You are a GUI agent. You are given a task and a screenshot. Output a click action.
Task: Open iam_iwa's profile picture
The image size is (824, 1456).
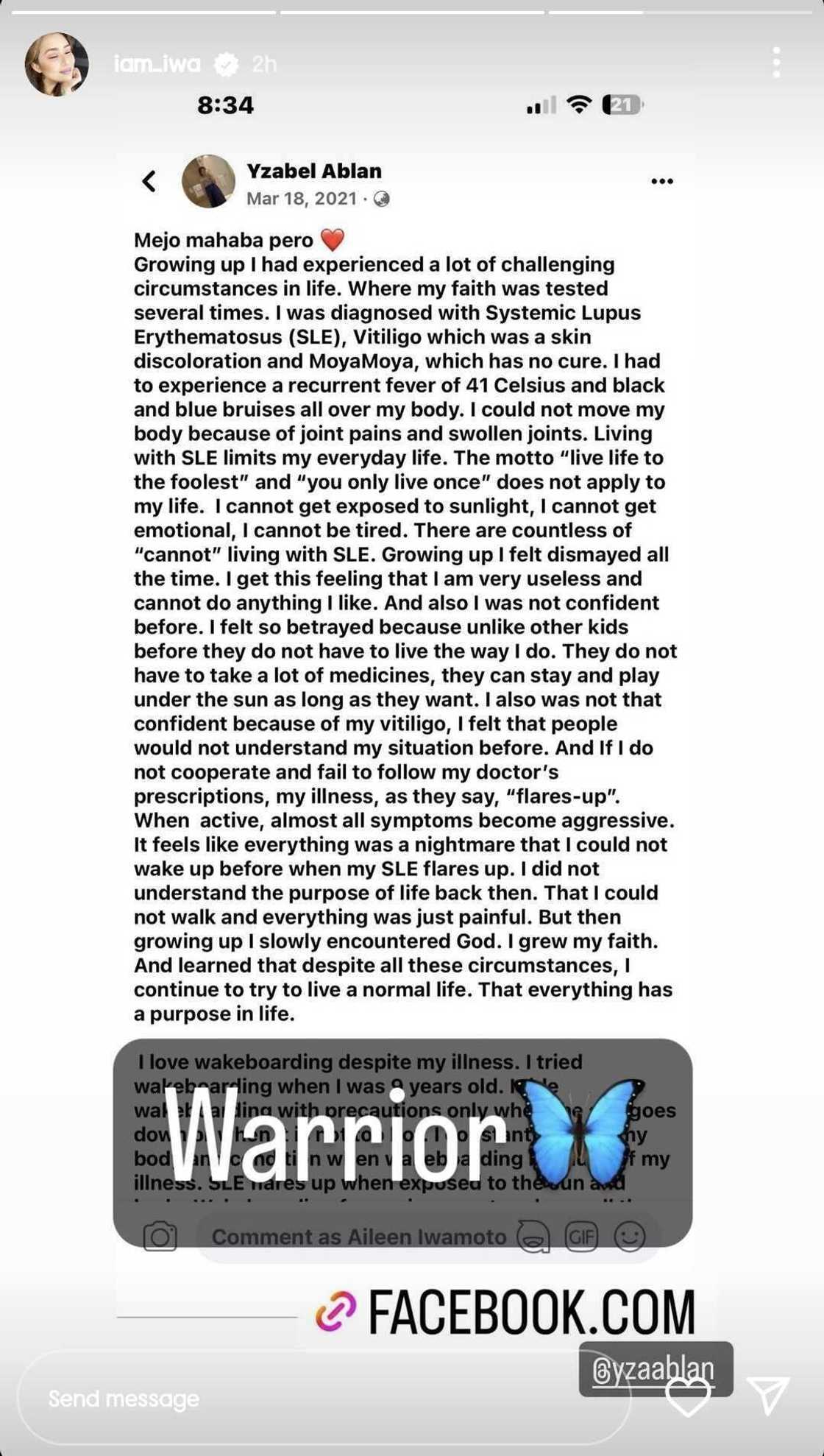57,65
